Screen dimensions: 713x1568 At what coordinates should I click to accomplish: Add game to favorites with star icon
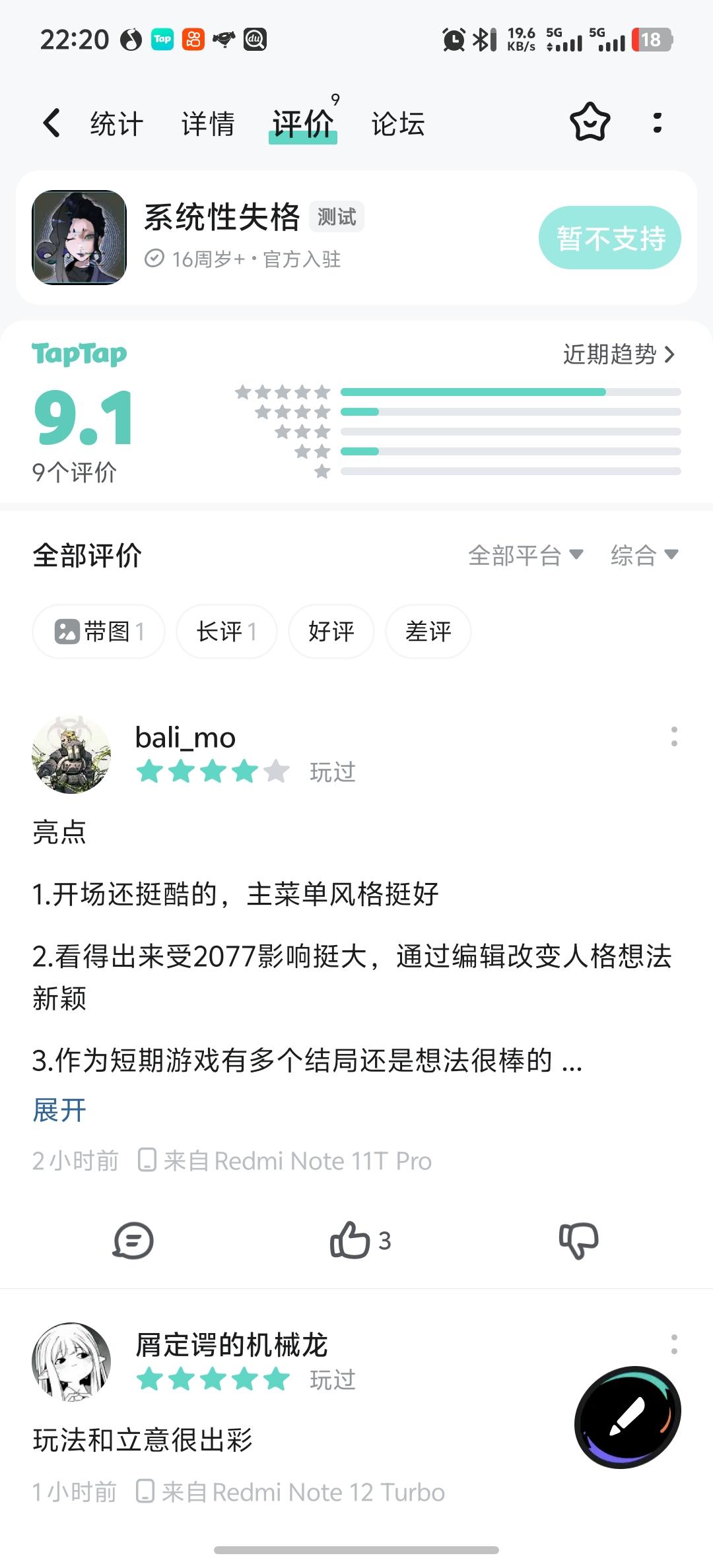pos(590,123)
